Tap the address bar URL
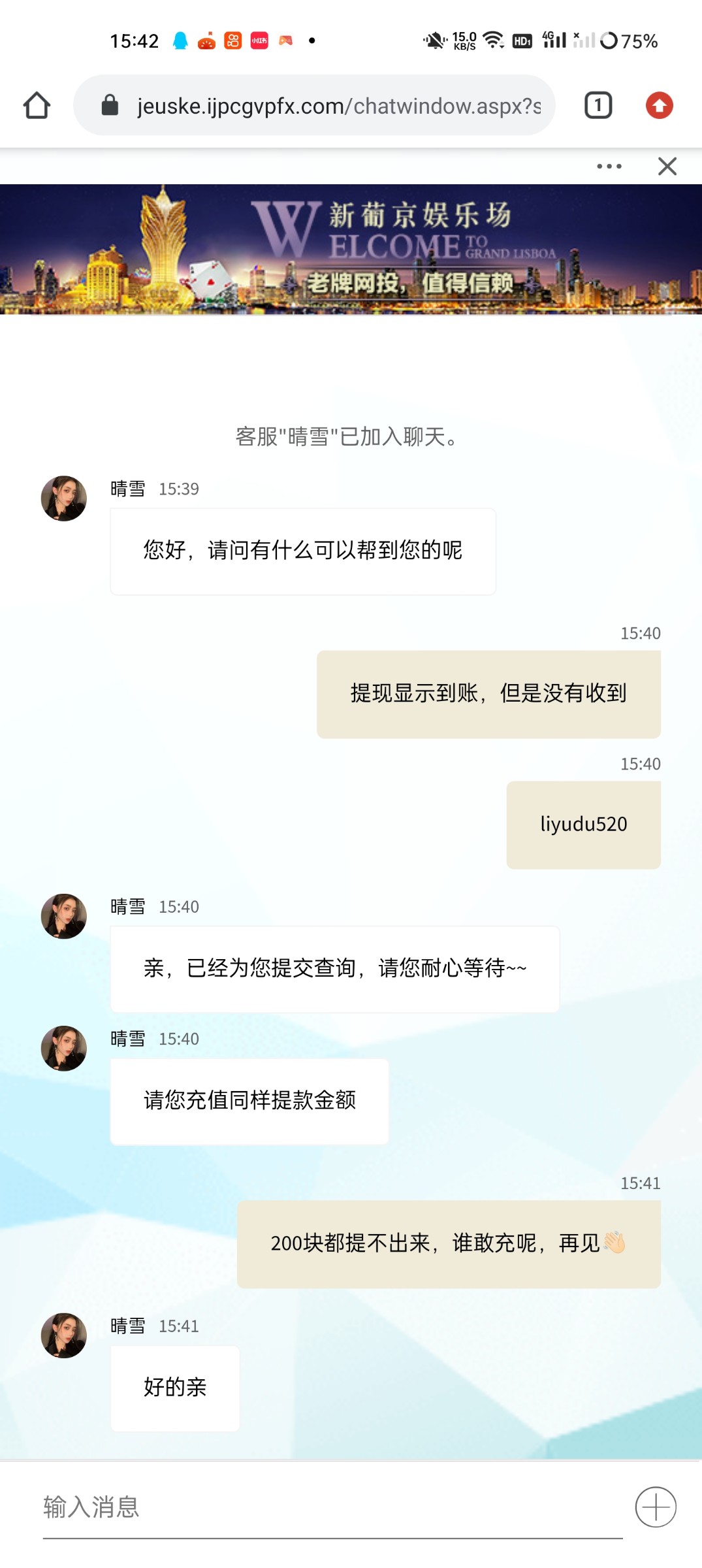702x1568 pixels. [340, 105]
